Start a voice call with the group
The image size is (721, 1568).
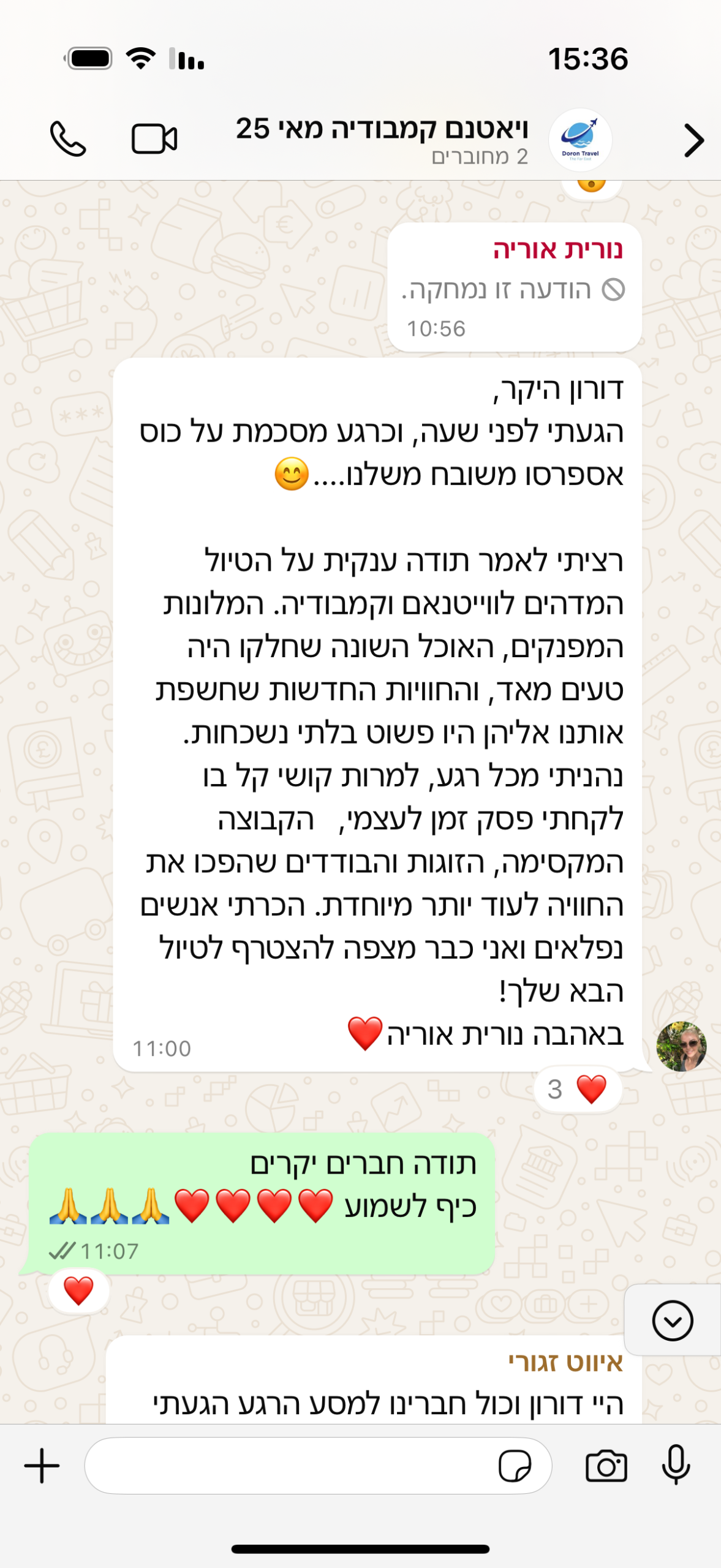pos(67,139)
